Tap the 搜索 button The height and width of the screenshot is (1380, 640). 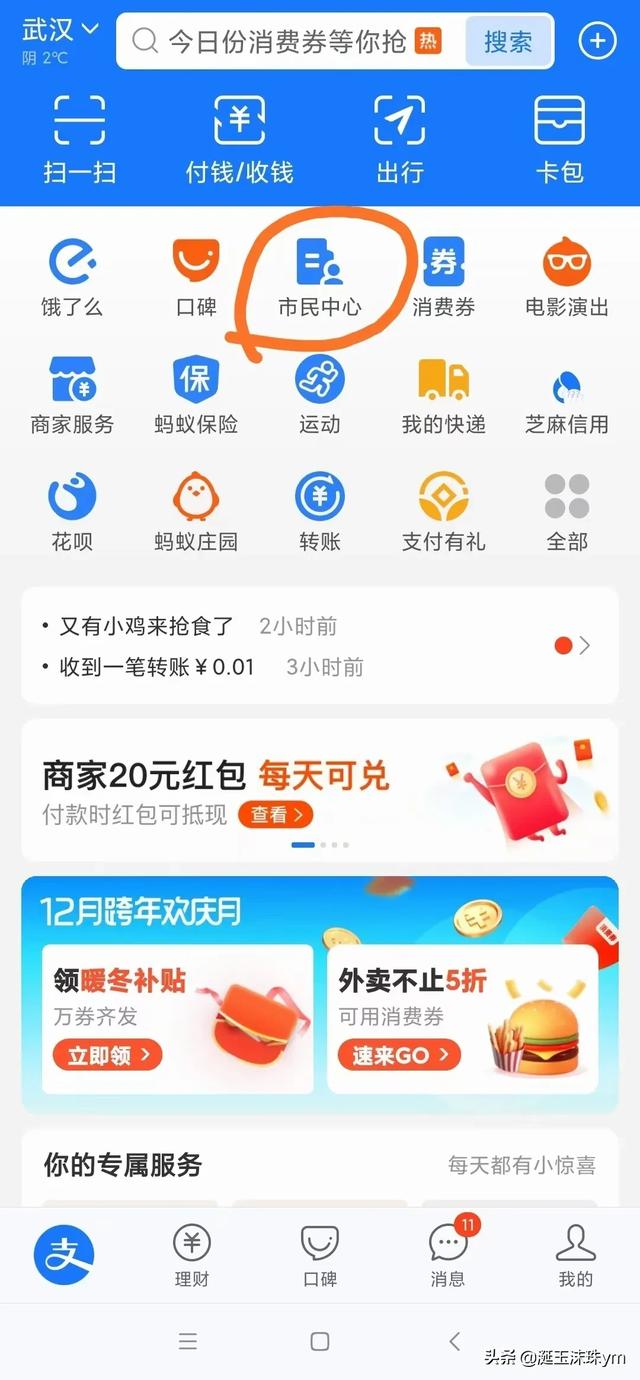coord(508,41)
